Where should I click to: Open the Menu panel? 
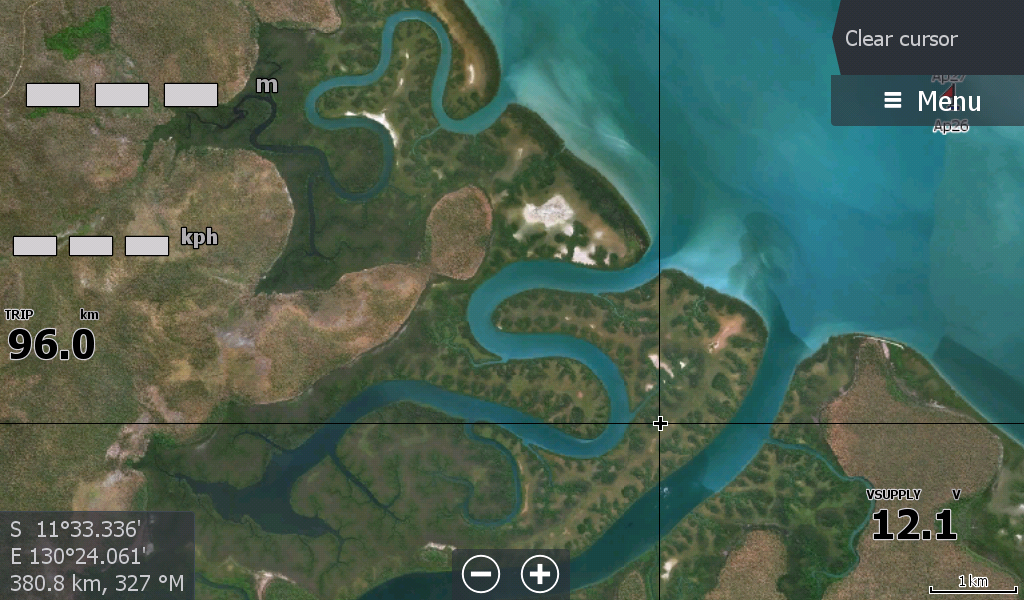[x=931, y=101]
